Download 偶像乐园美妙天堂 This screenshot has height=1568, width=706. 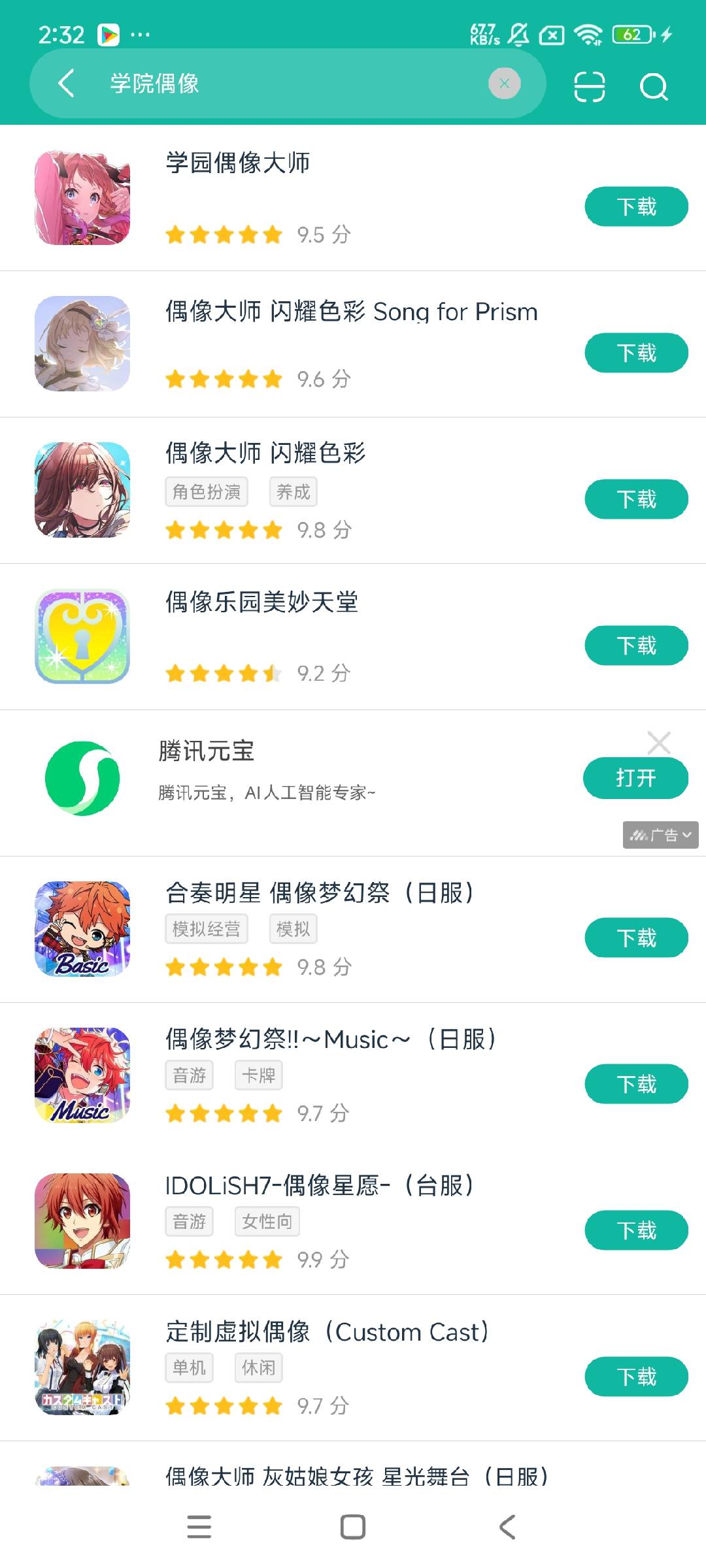pyautogui.click(x=636, y=645)
